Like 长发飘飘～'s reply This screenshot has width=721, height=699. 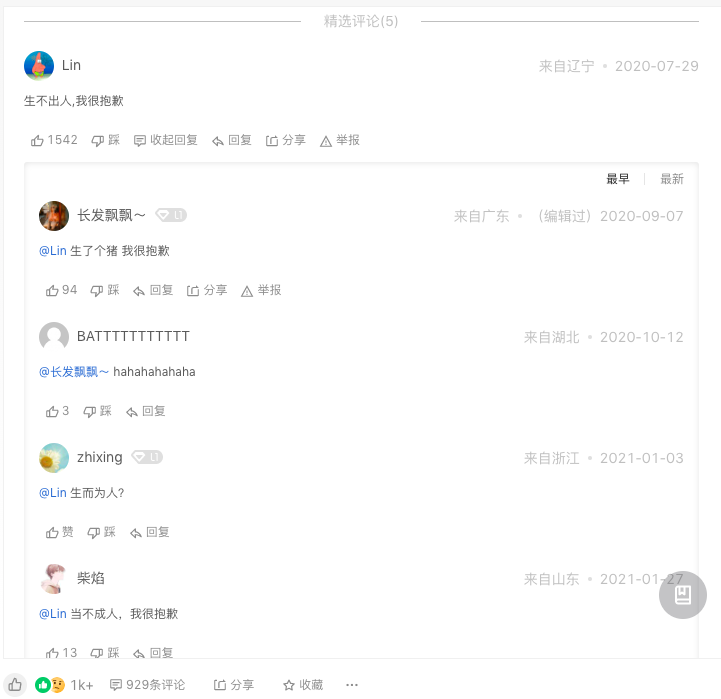coord(61,290)
